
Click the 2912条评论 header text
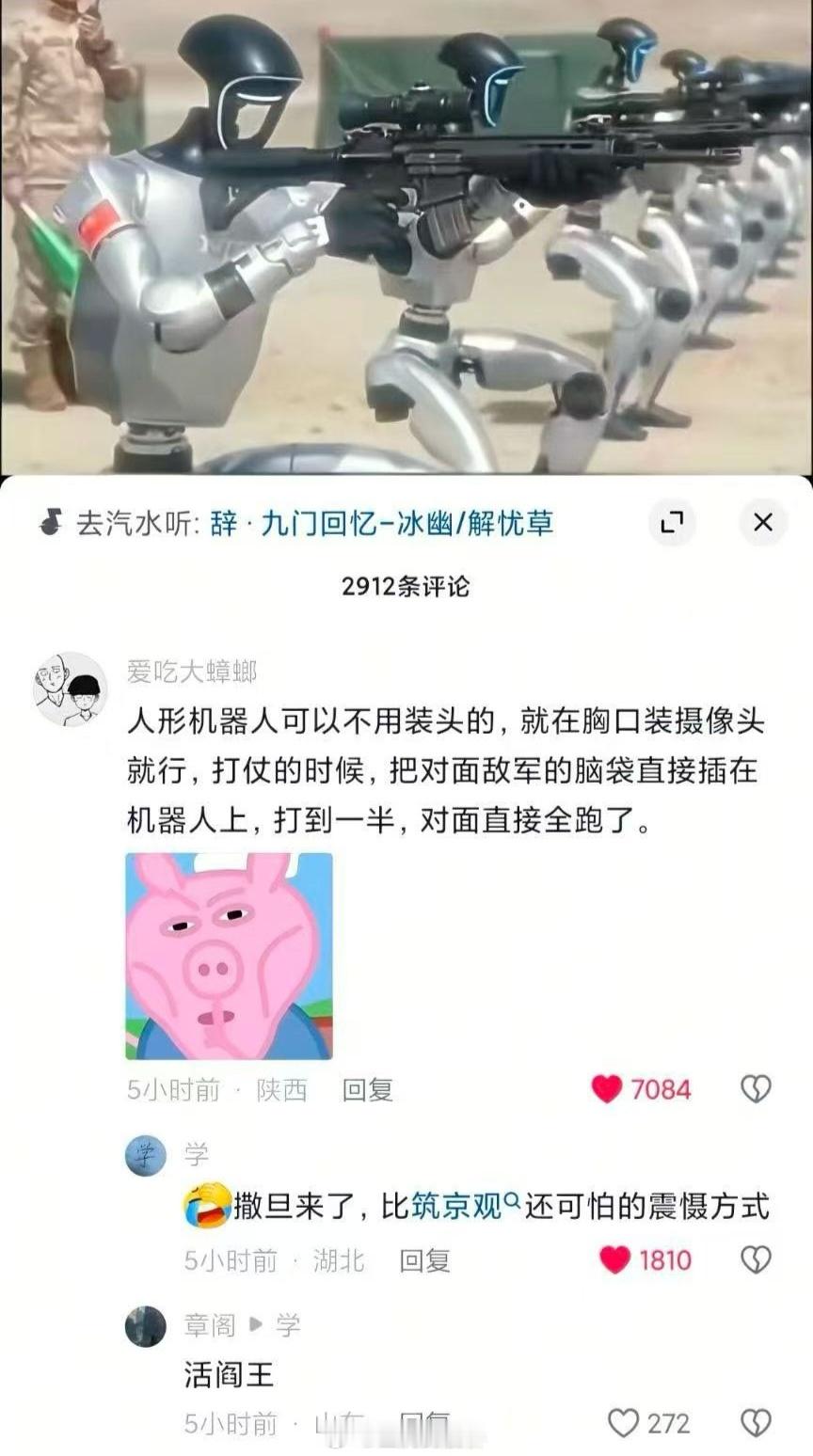(x=405, y=584)
